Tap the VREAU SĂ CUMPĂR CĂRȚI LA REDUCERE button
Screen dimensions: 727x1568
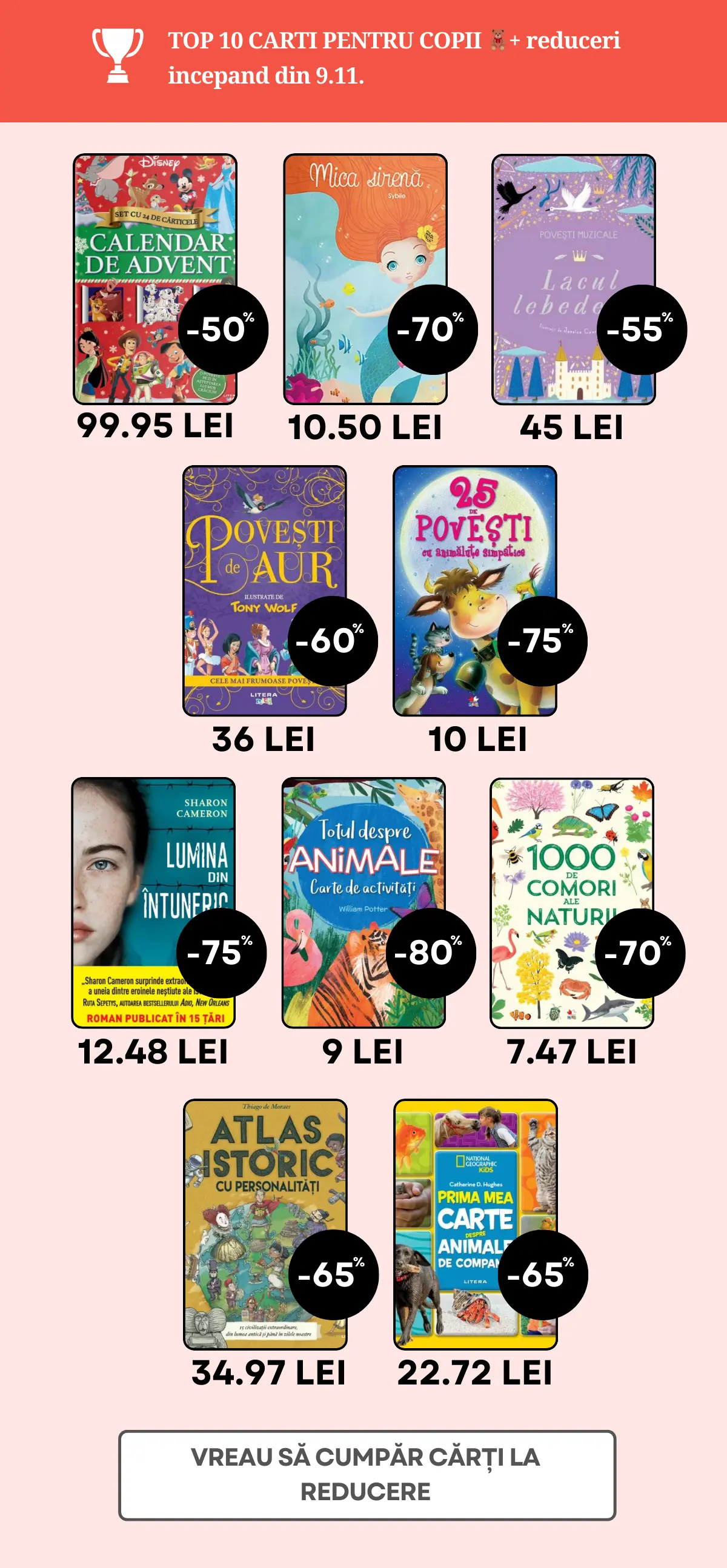pos(367,1474)
